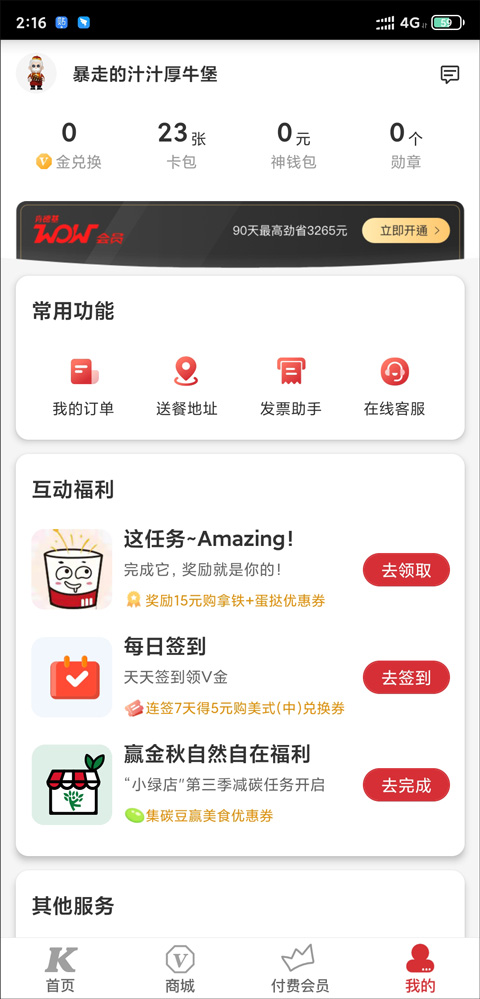Image resolution: width=480 pixels, height=999 pixels.
Task: Open the messages icon beside the username
Action: point(450,75)
